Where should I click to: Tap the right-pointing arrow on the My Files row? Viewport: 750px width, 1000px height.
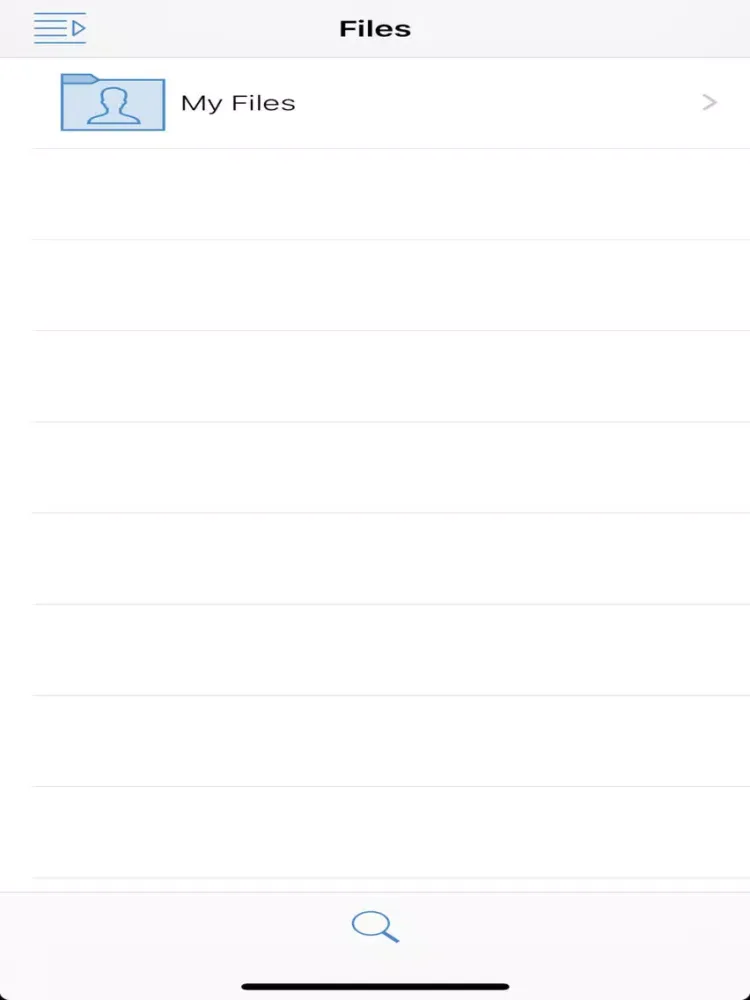pos(708,102)
